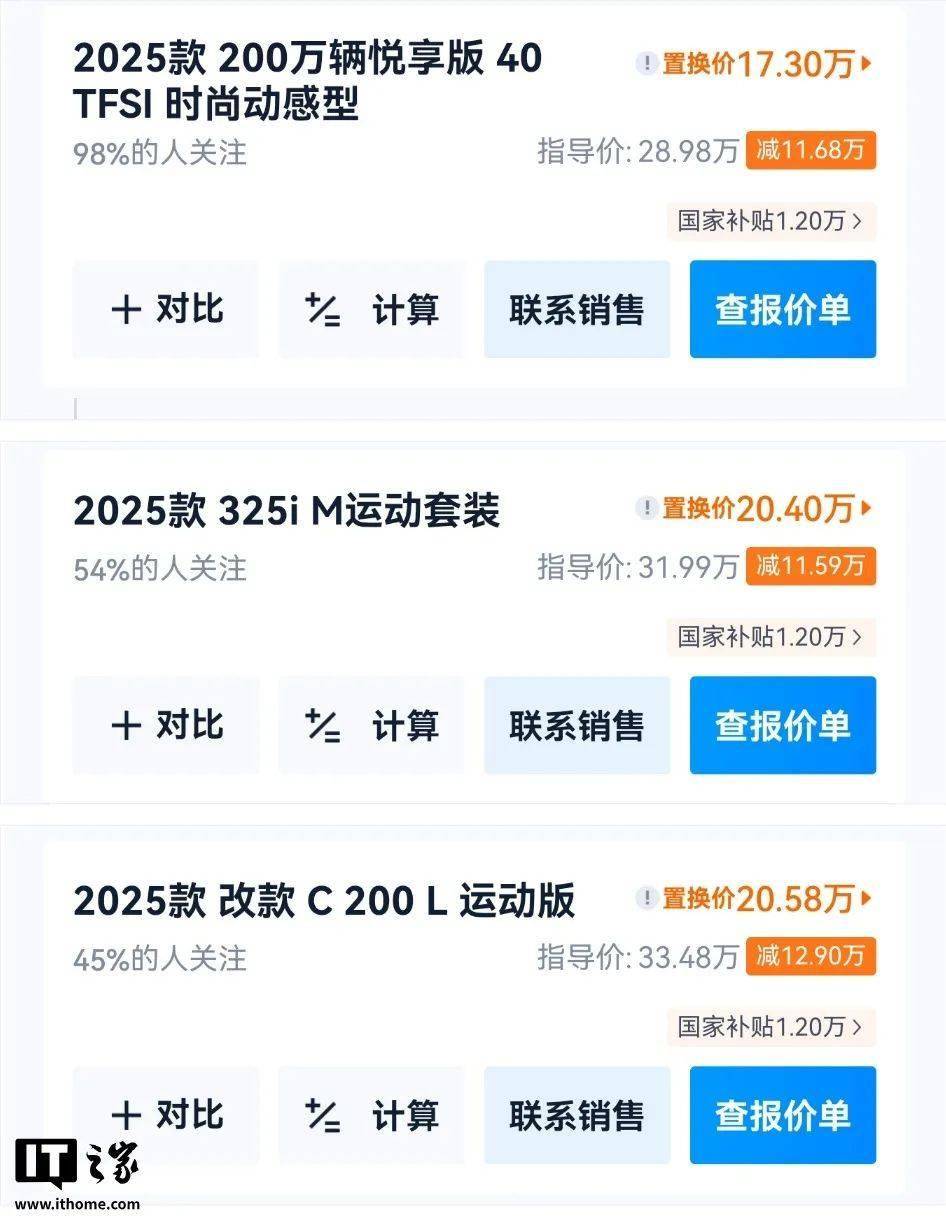Tap 联系销售 for the 40 TFSI model
Screen dimensions: 946x1222
(577, 309)
